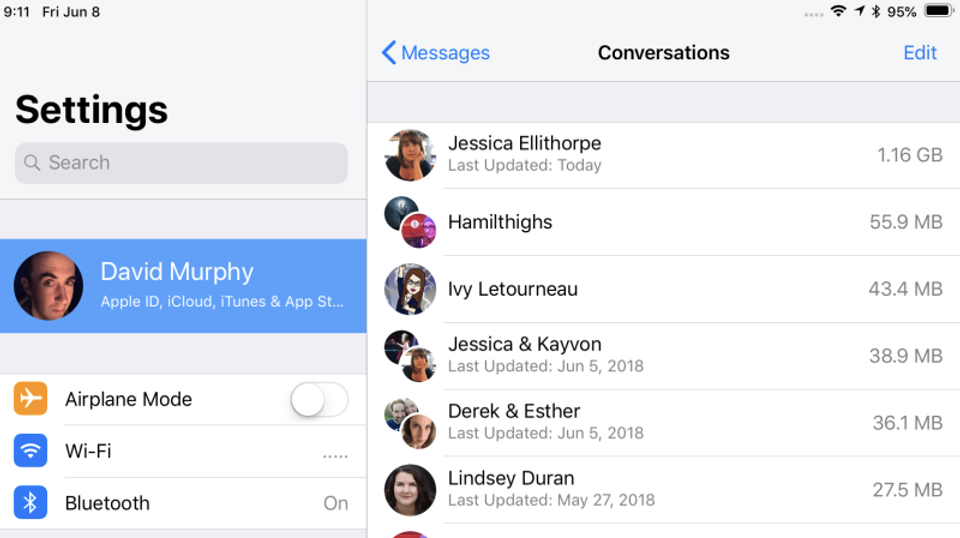Select Jessica & Kayvon conversation
Image resolution: width=960 pixels, height=538 pixels.
pos(663,355)
